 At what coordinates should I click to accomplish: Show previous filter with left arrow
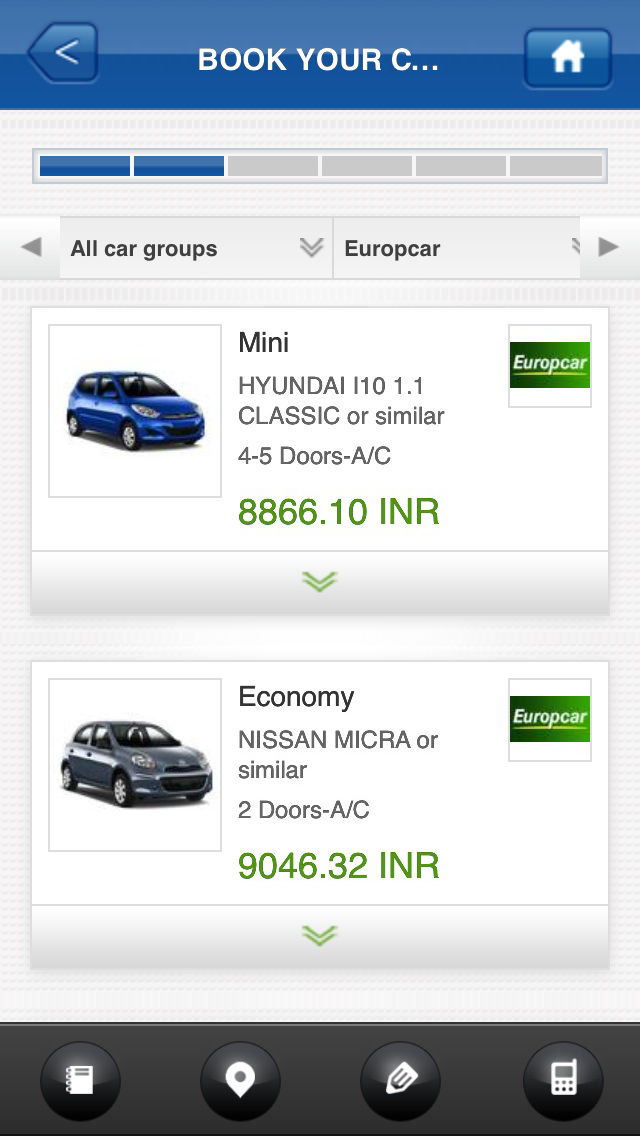coord(30,247)
